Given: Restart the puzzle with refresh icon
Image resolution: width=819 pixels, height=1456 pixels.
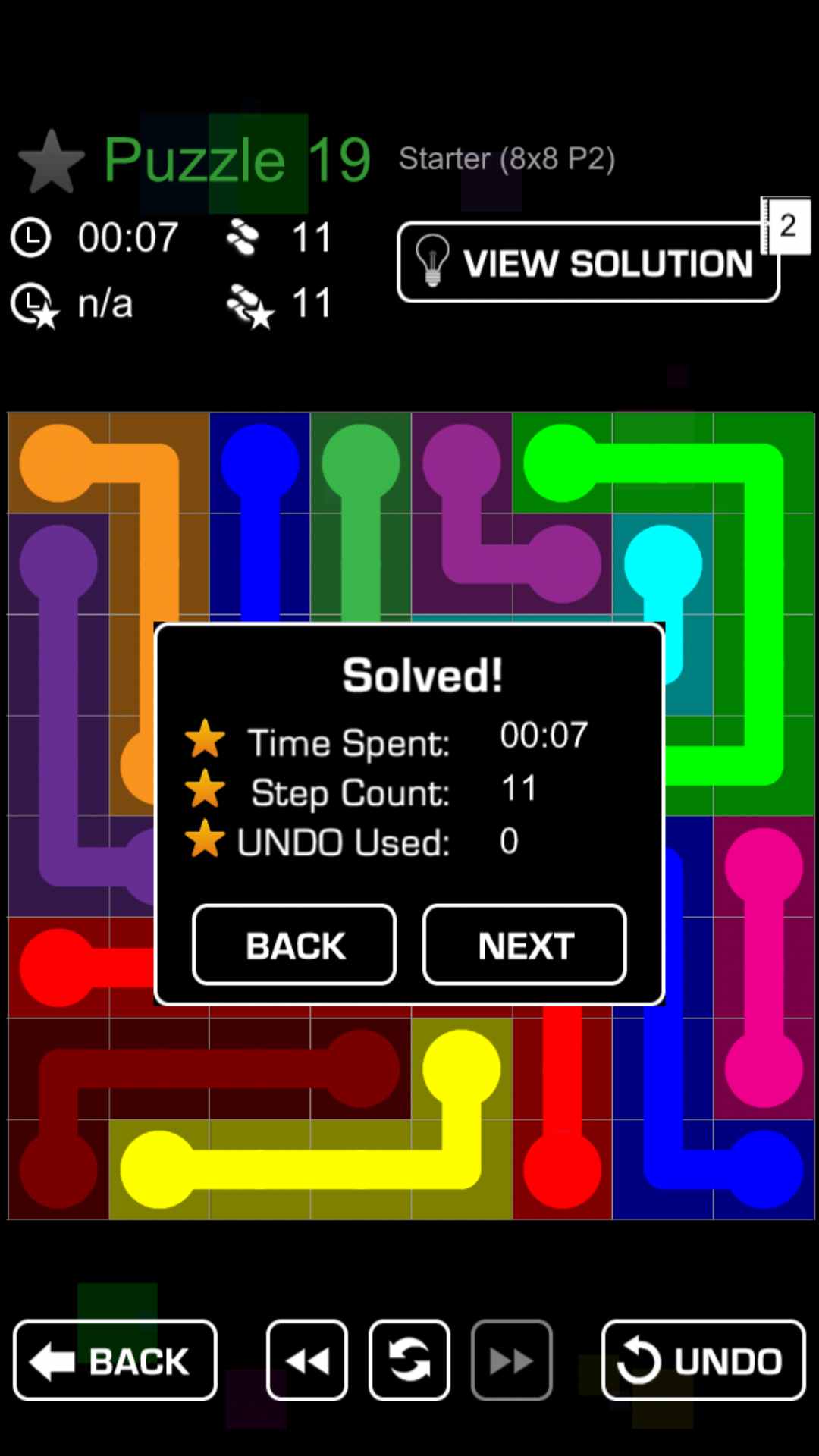Looking at the screenshot, I should tap(409, 1360).
